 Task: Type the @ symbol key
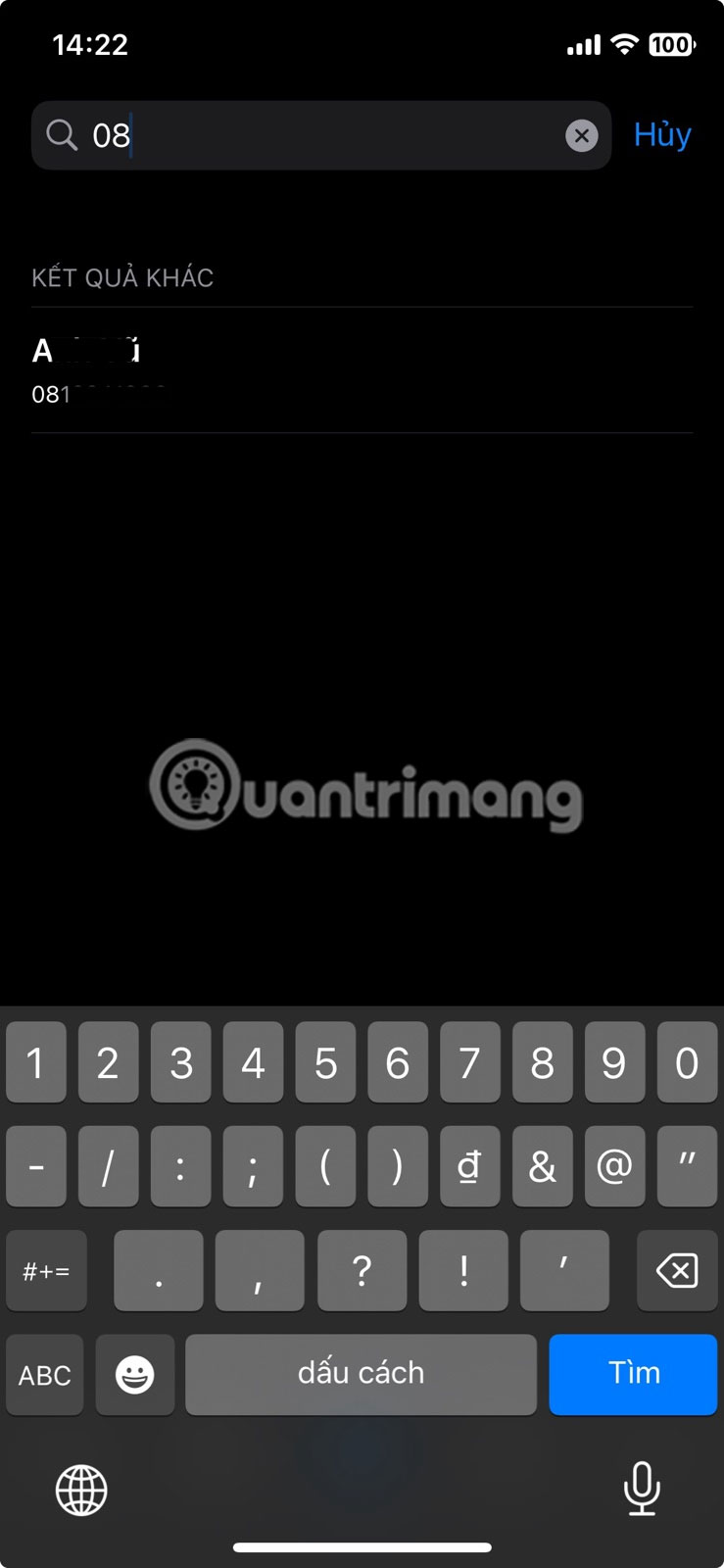coord(614,1166)
